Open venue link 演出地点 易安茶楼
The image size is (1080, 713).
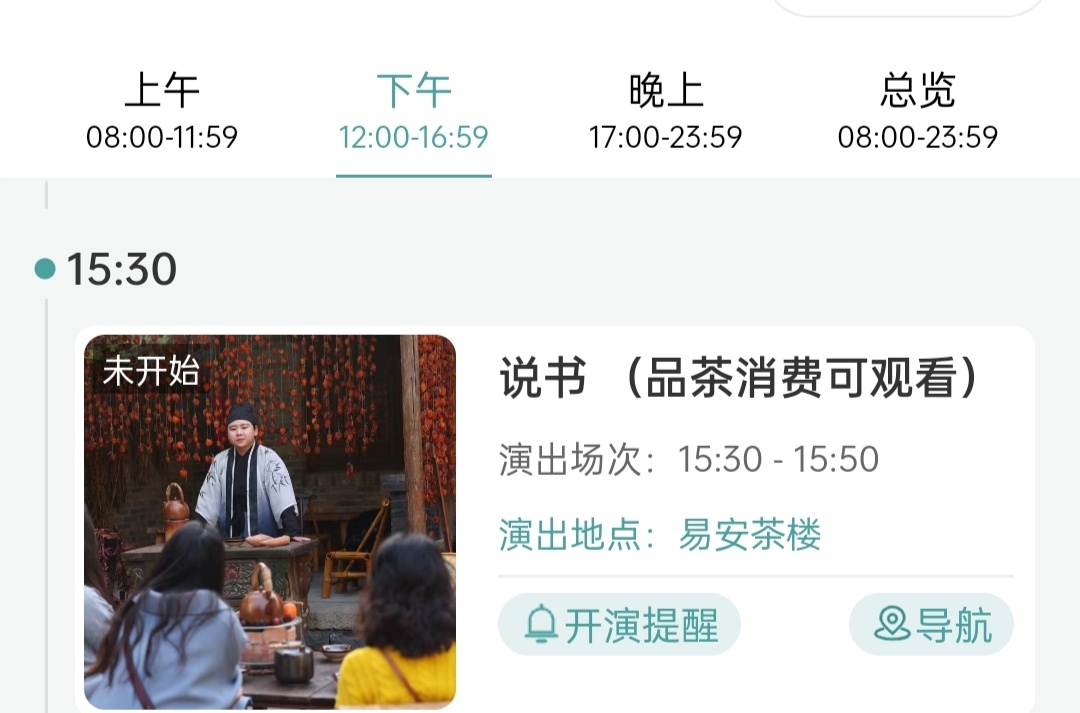[660, 535]
